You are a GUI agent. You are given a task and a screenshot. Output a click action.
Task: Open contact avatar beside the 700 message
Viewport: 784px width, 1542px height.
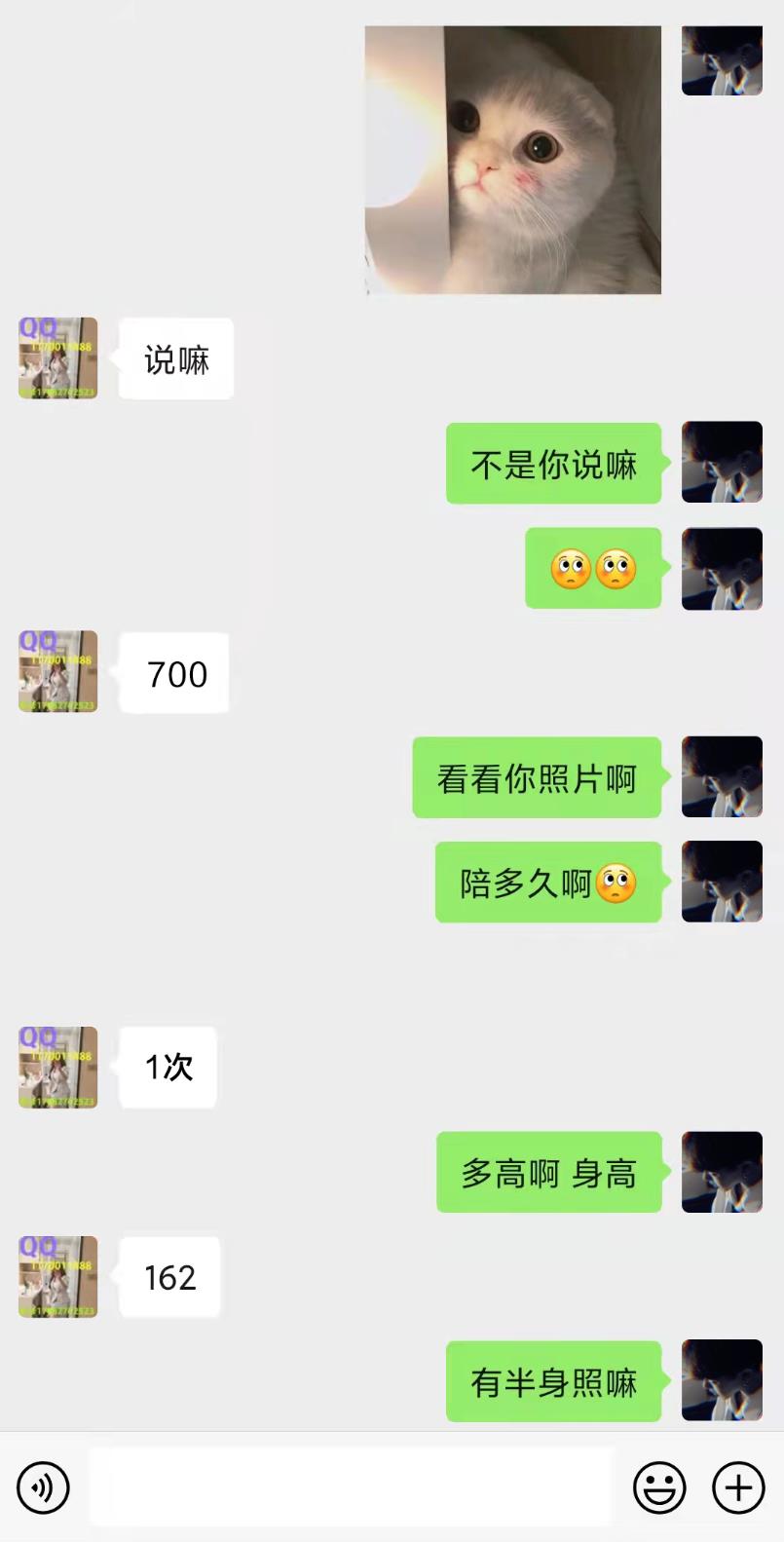tap(58, 671)
